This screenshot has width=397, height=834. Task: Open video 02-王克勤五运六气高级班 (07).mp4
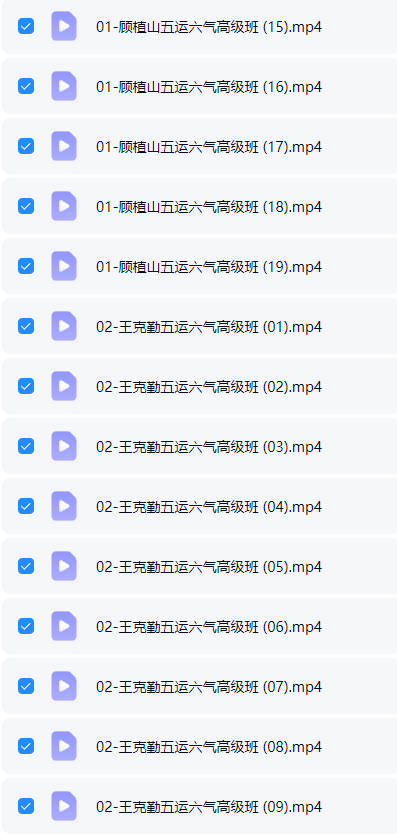[209, 687]
